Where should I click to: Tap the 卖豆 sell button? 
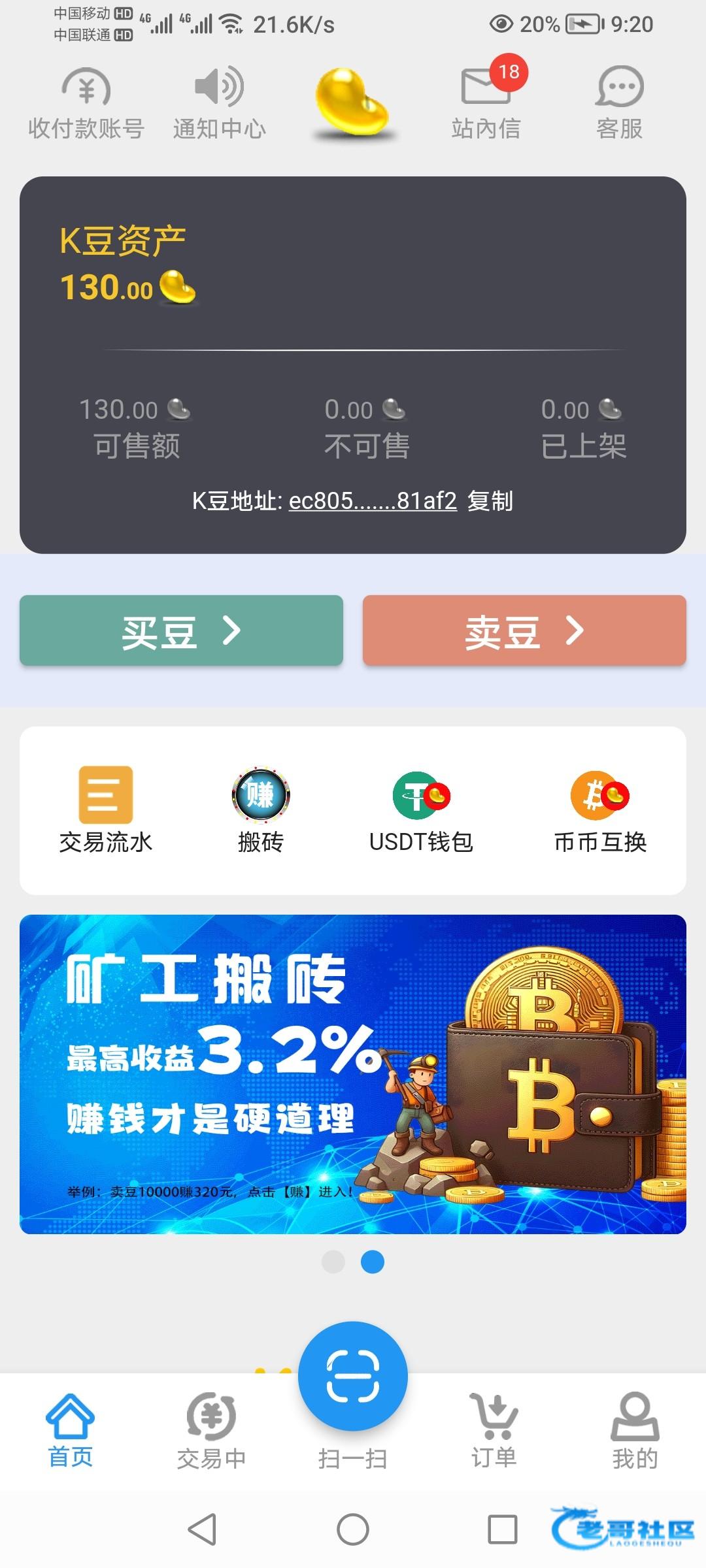(524, 631)
